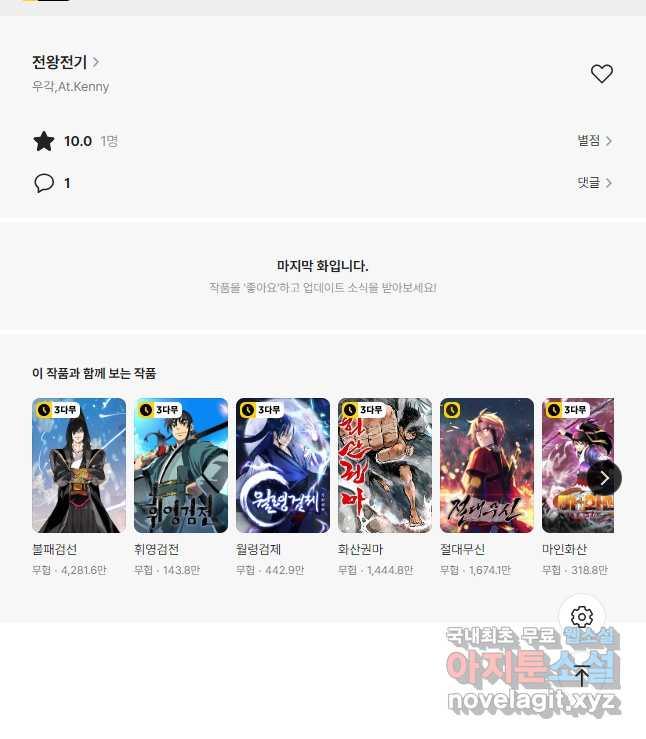Open the 화산권마 recommendation
Viewport: 646px width, 739px height.
coord(385,466)
